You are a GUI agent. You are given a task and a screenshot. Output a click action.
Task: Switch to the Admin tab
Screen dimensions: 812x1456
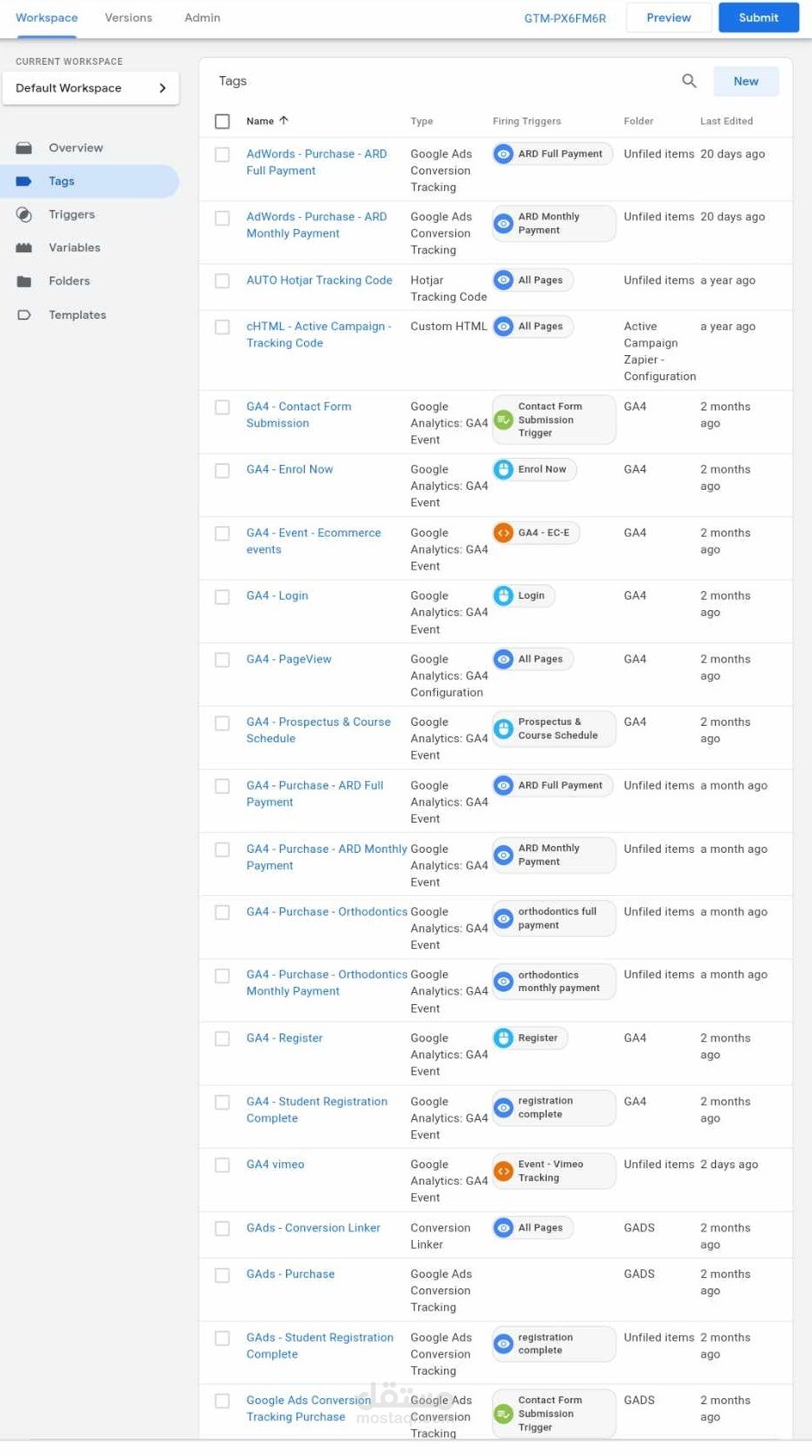pyautogui.click(x=202, y=17)
